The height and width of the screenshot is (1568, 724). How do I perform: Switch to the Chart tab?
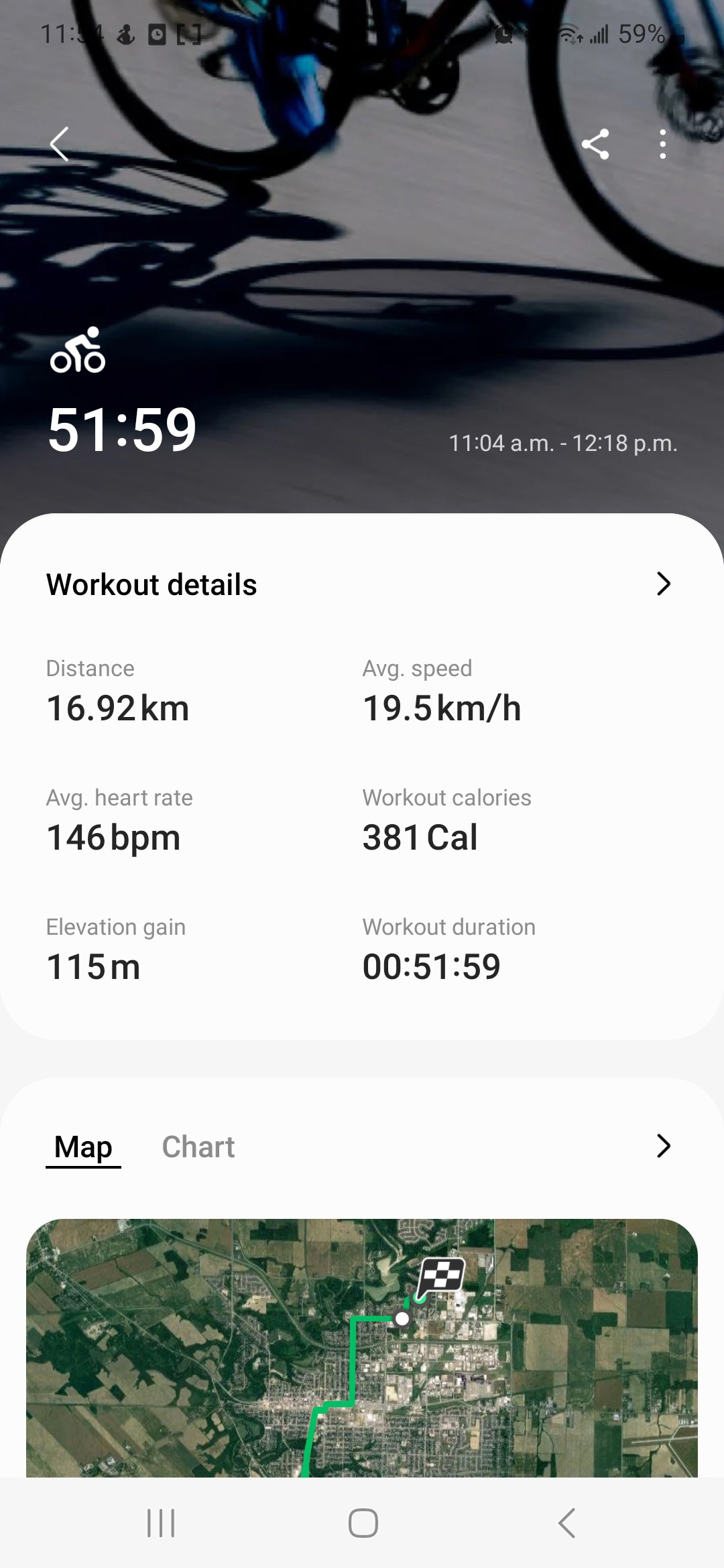point(198,1147)
